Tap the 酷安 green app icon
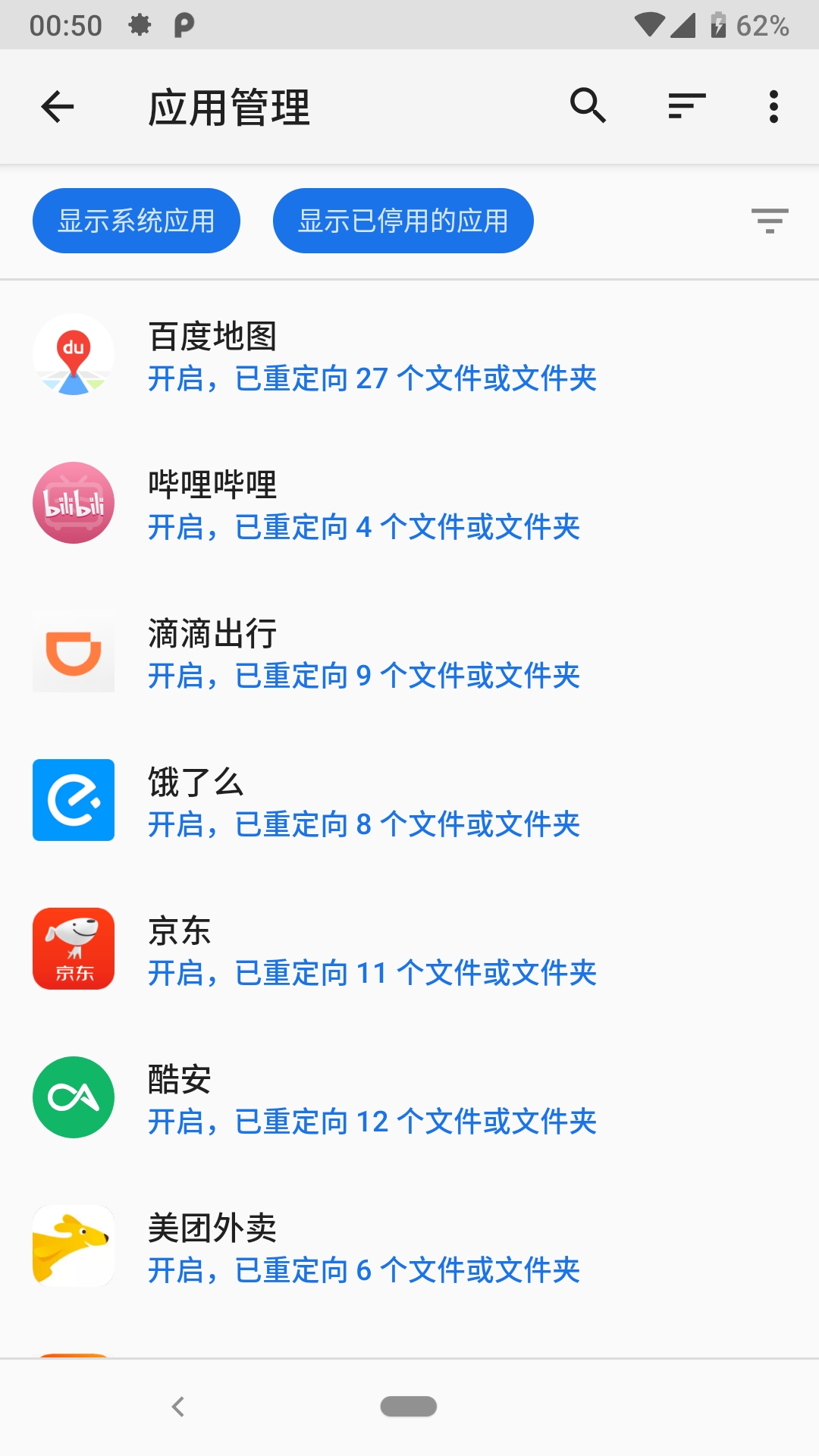The width and height of the screenshot is (819, 1456). point(73,1097)
